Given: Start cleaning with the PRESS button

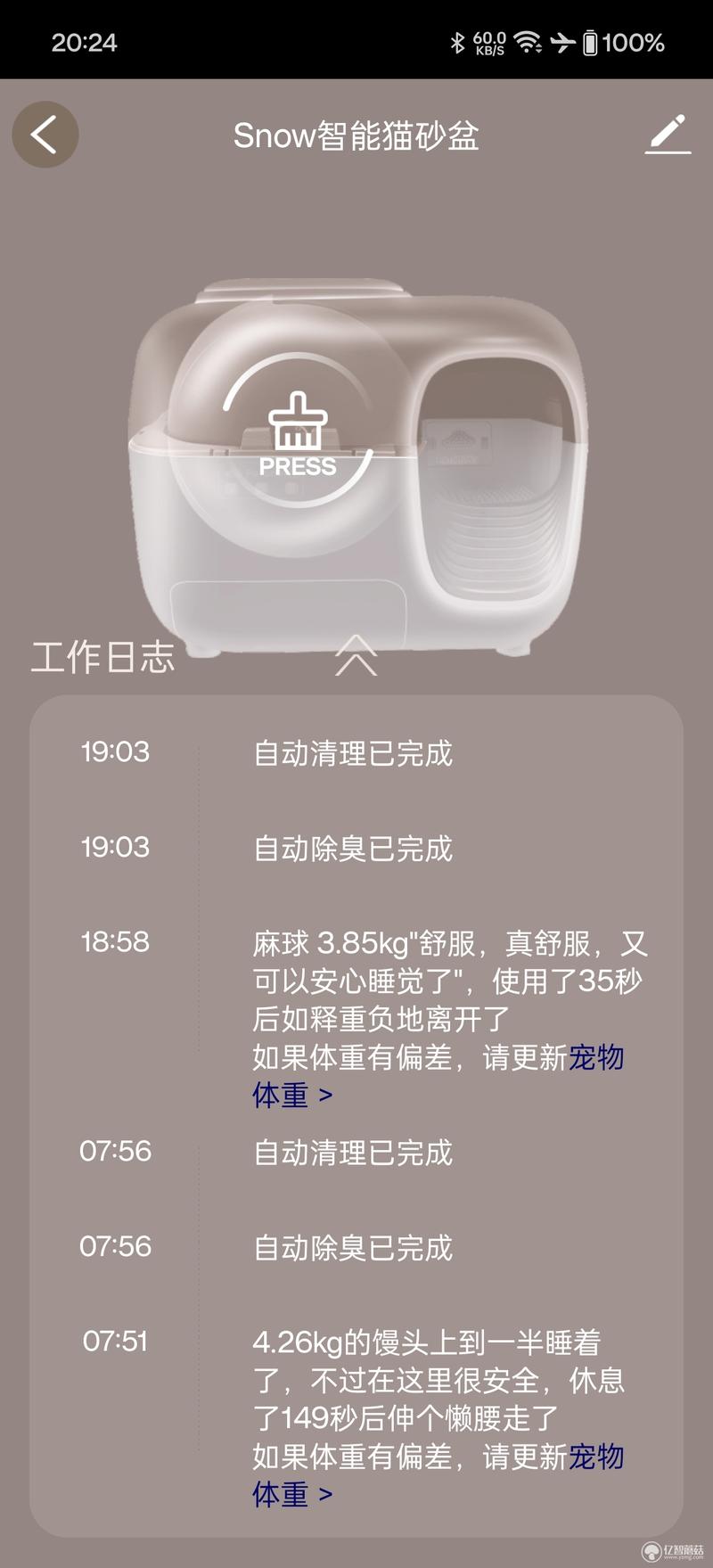Looking at the screenshot, I should (x=297, y=436).
